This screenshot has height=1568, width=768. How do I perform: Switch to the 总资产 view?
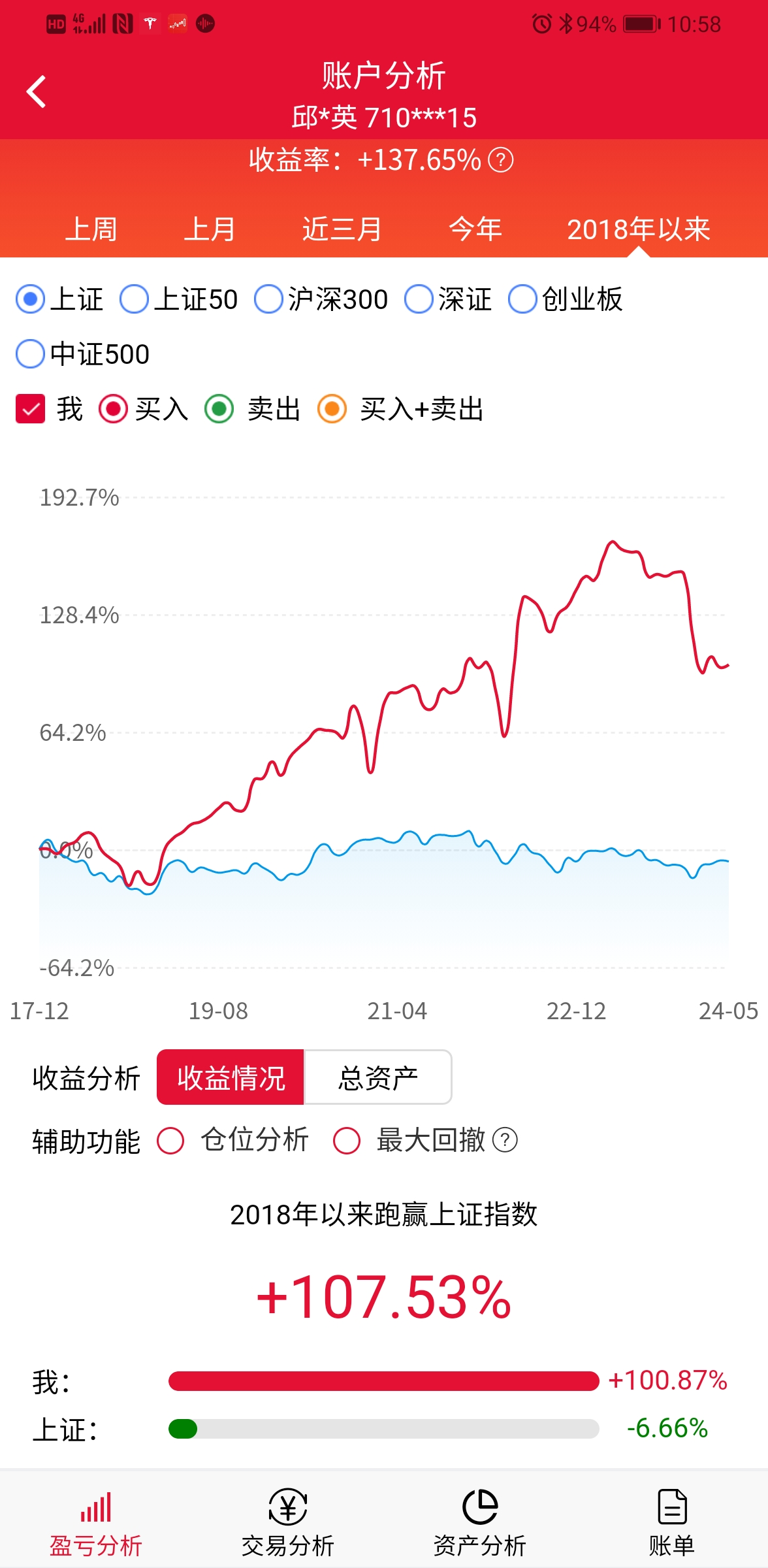377,1077
